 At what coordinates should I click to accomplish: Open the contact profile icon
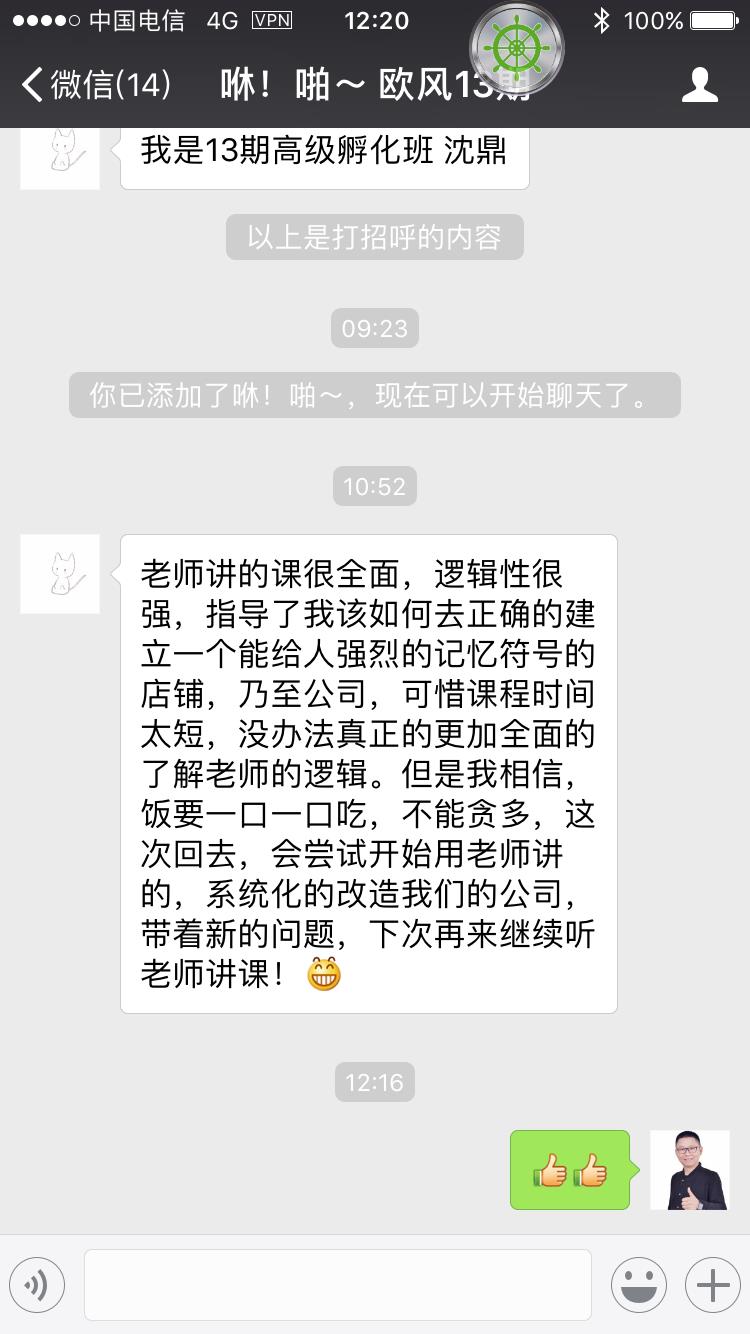(x=699, y=85)
